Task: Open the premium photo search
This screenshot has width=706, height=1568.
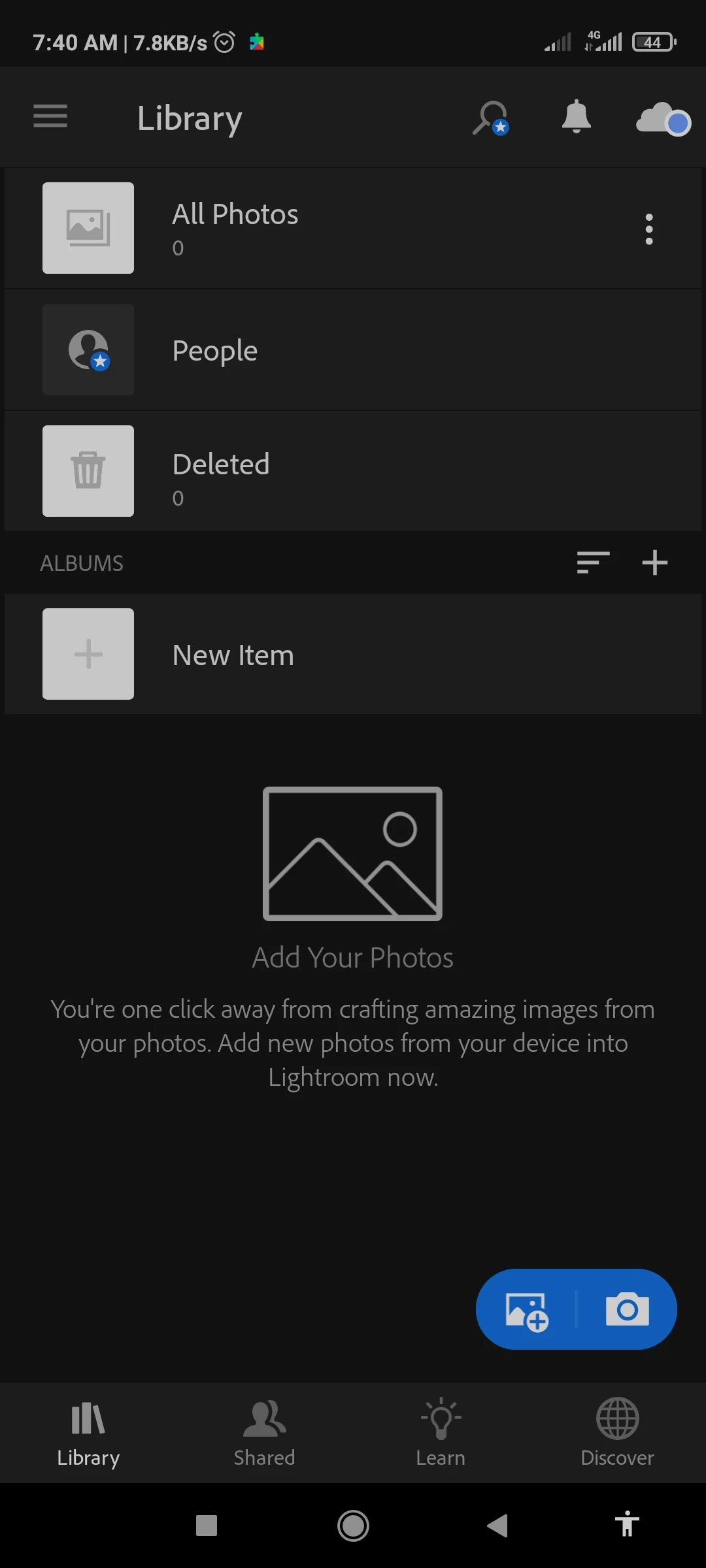Action: [x=490, y=118]
